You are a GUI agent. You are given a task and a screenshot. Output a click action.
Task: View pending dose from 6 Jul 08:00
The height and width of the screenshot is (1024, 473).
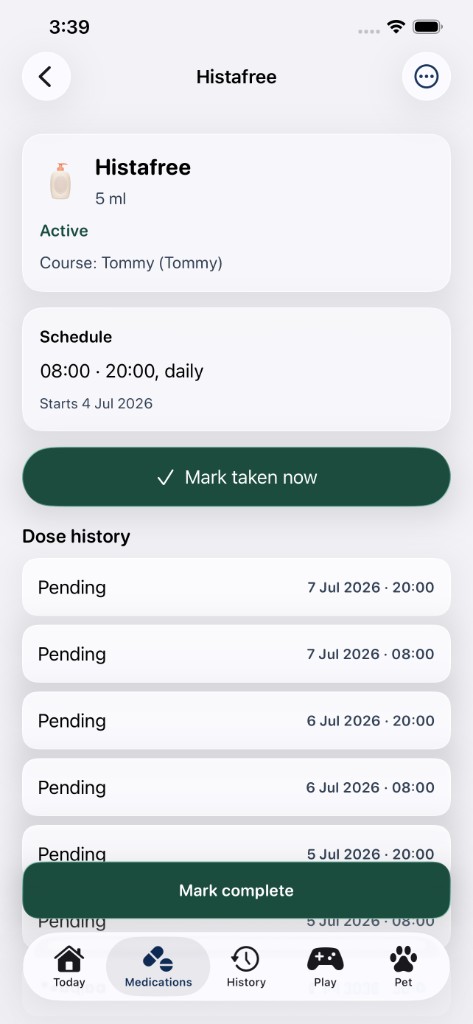tap(236, 787)
